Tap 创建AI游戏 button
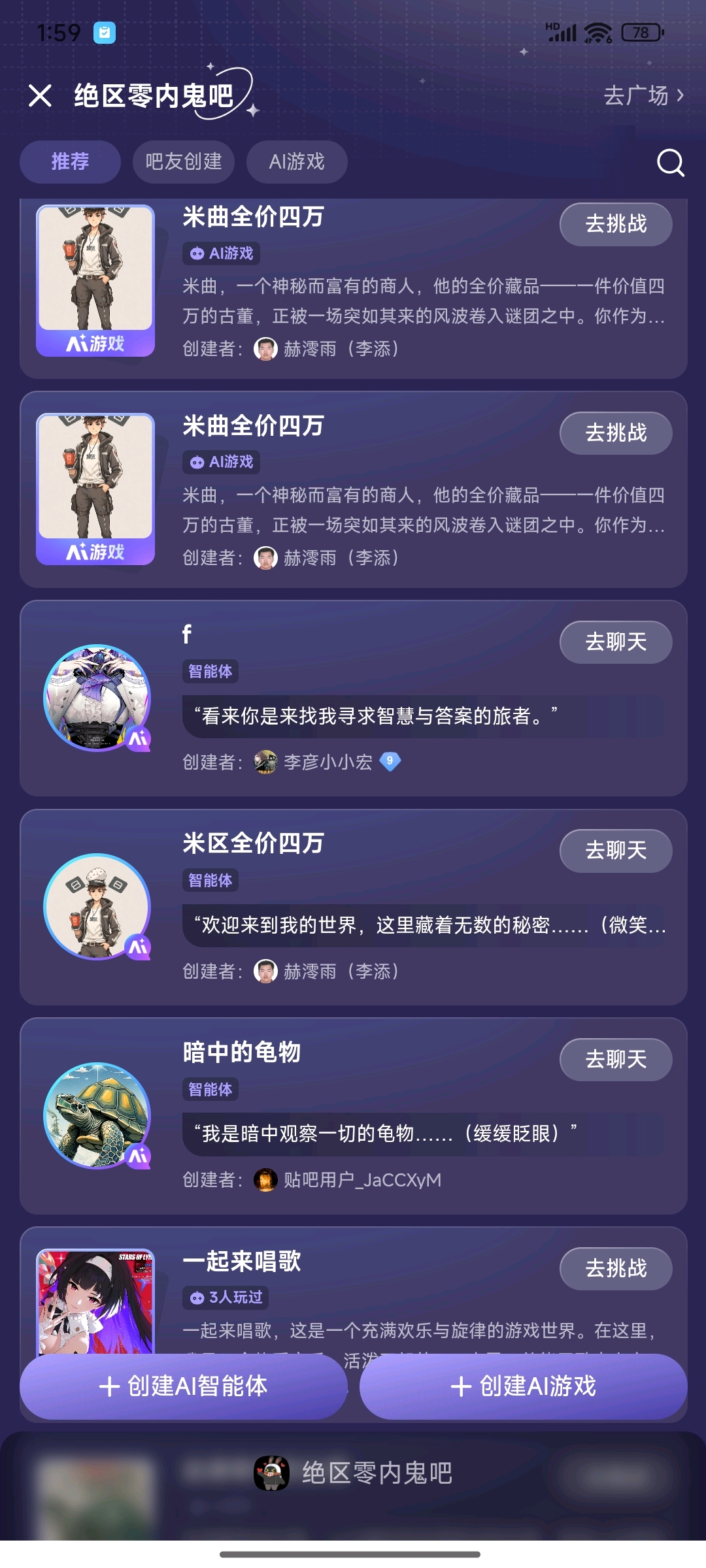Image resolution: width=706 pixels, height=1568 pixels. tap(523, 1386)
